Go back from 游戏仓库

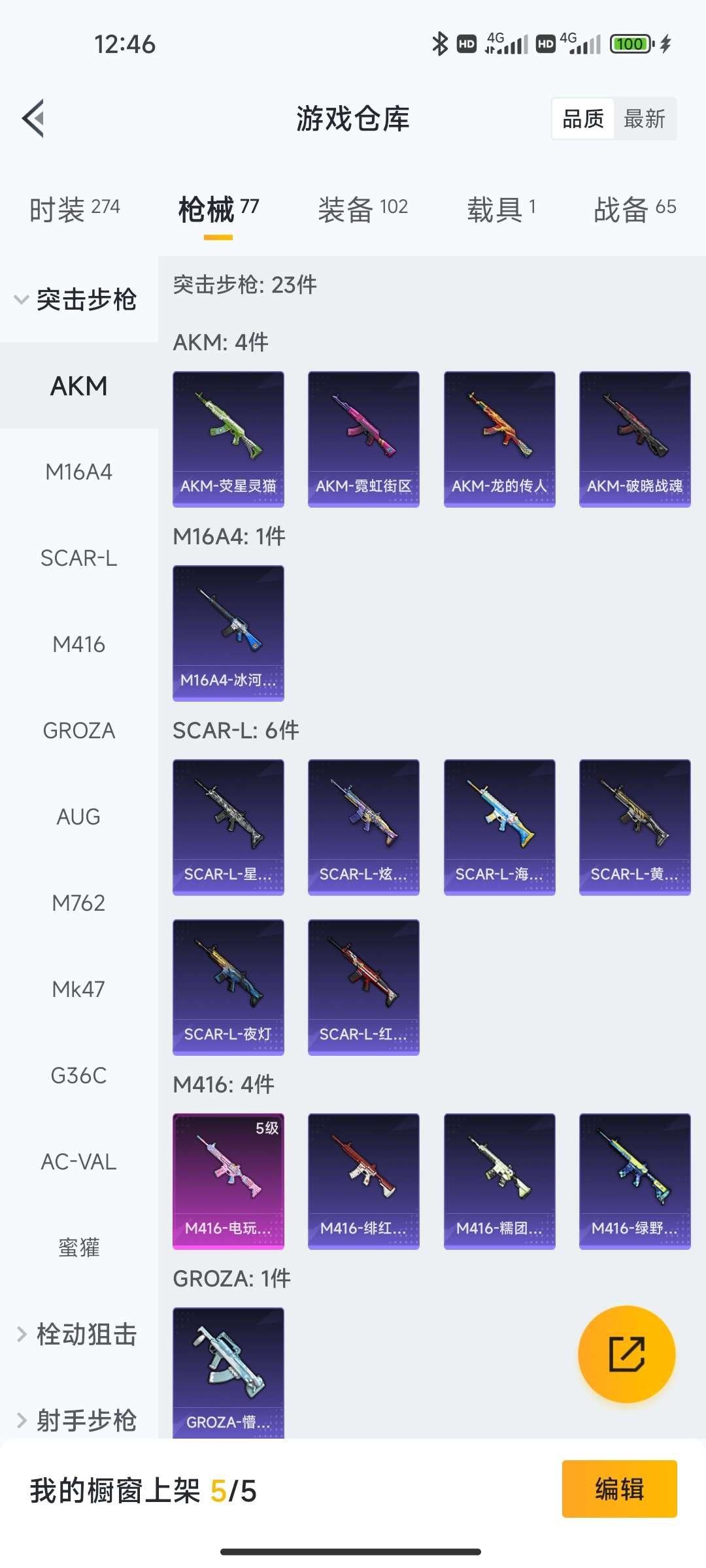[34, 119]
